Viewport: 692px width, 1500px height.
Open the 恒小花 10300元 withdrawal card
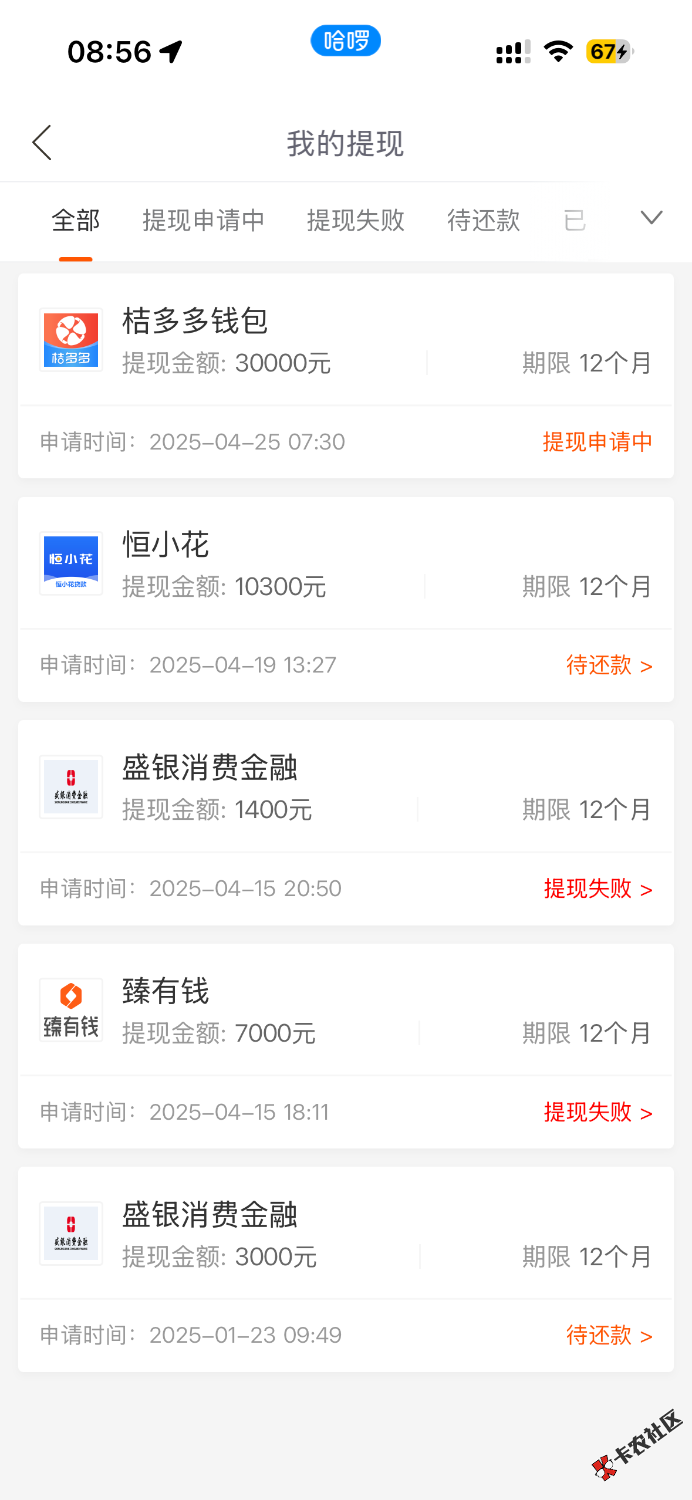345,598
